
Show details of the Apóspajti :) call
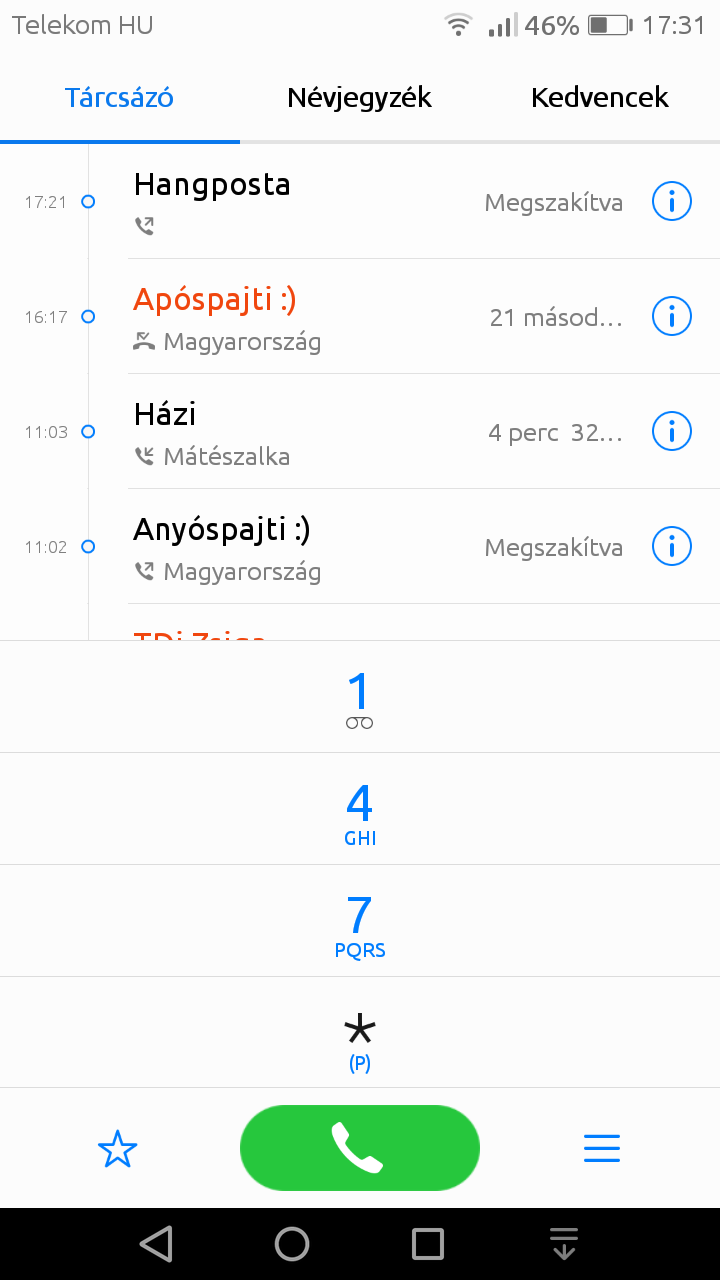pyautogui.click(x=672, y=317)
